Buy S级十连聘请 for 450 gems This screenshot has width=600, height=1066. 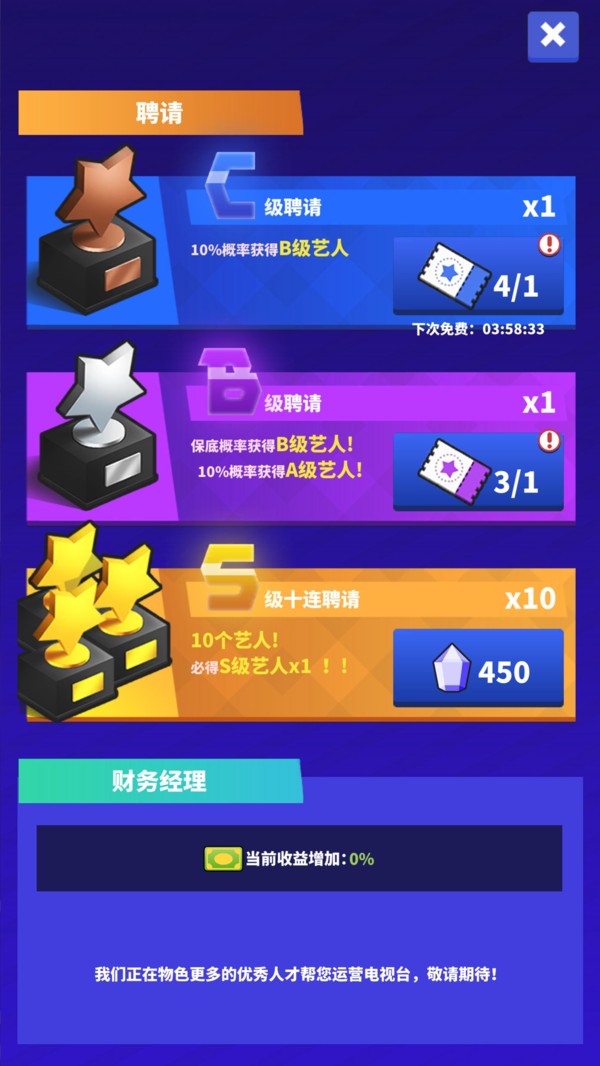pos(478,667)
